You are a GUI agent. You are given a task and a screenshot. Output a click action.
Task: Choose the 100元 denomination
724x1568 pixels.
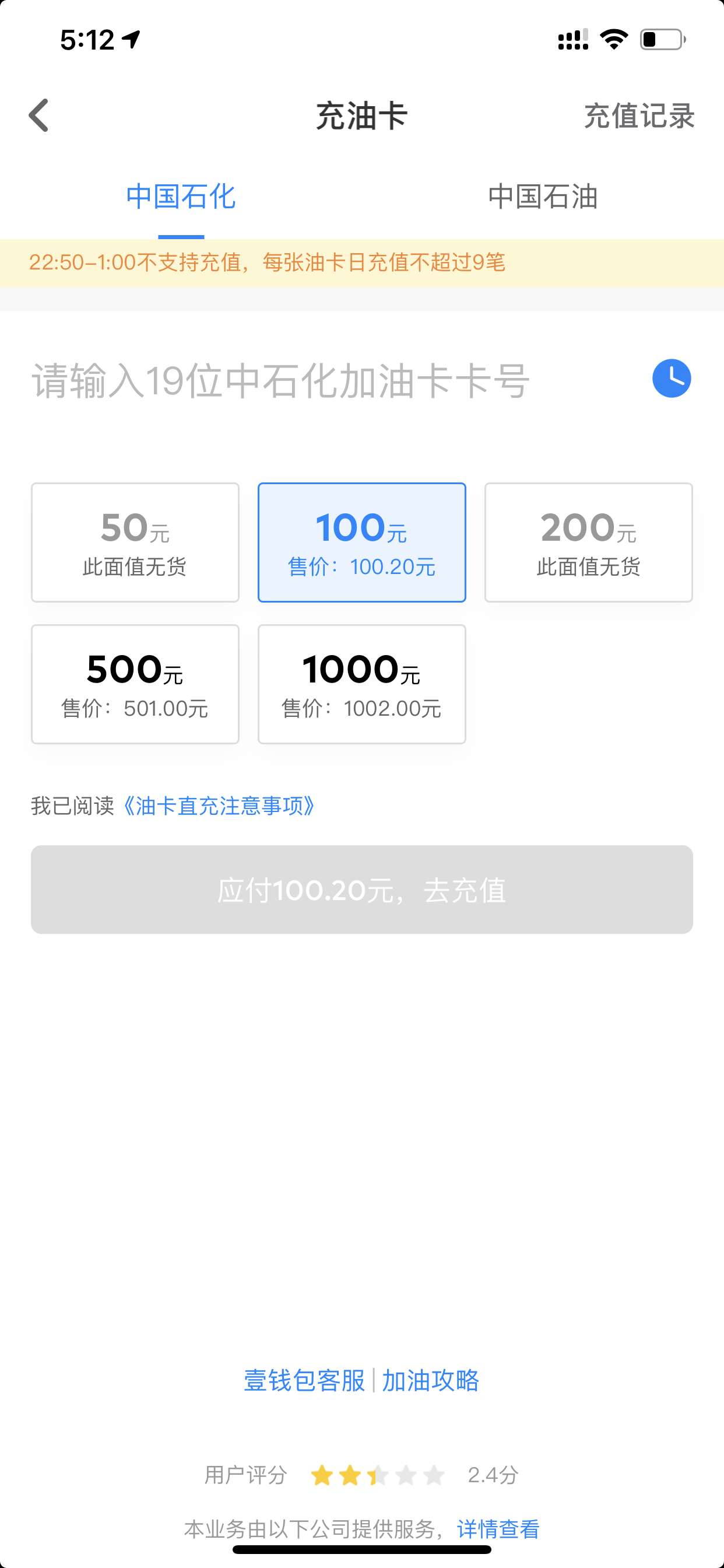coord(362,542)
